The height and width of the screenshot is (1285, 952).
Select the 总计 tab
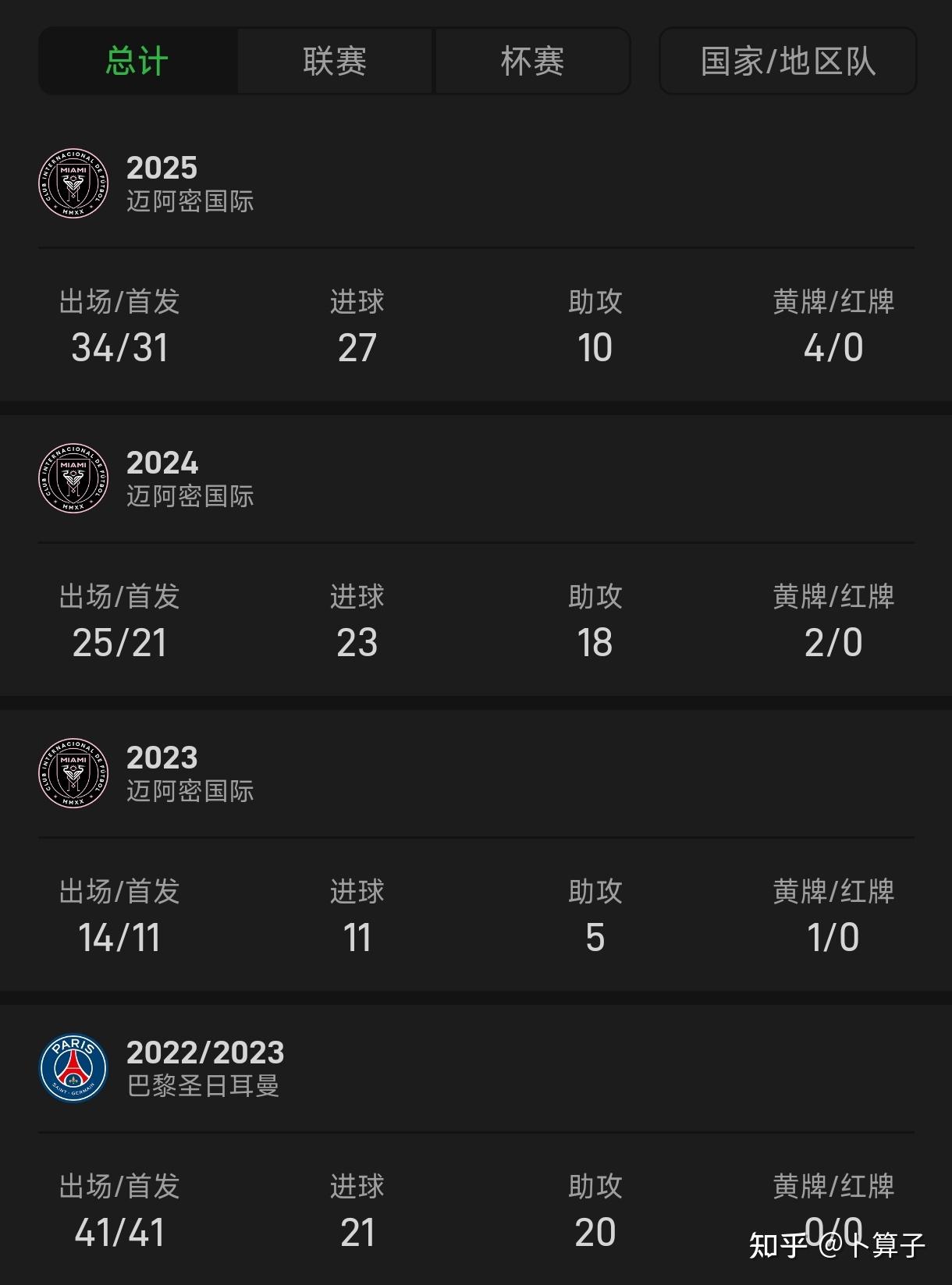pyautogui.click(x=137, y=61)
